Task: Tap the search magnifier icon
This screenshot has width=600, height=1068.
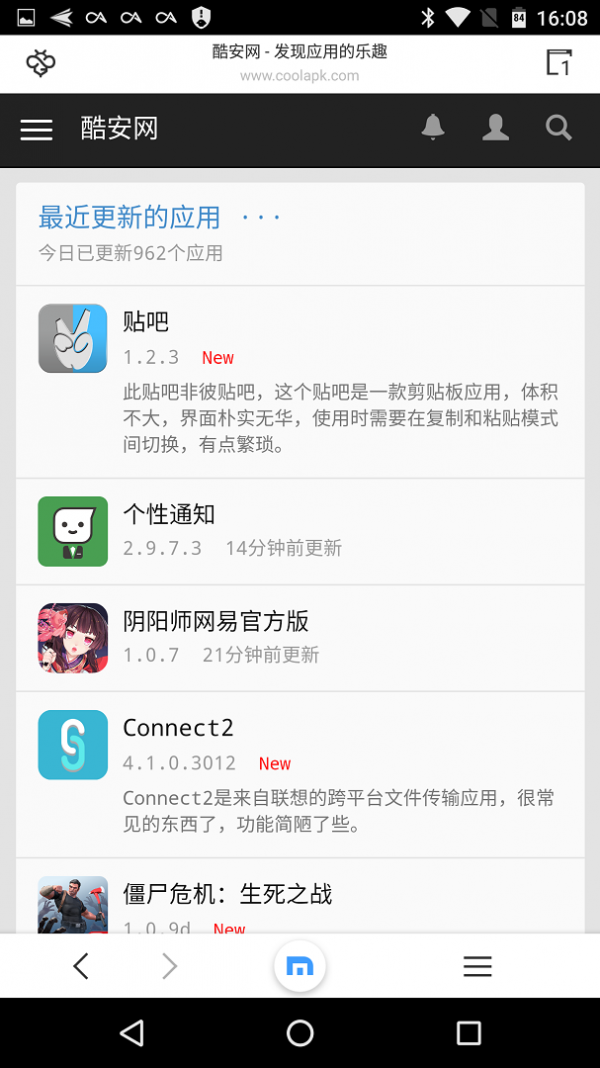Action: coord(558,128)
